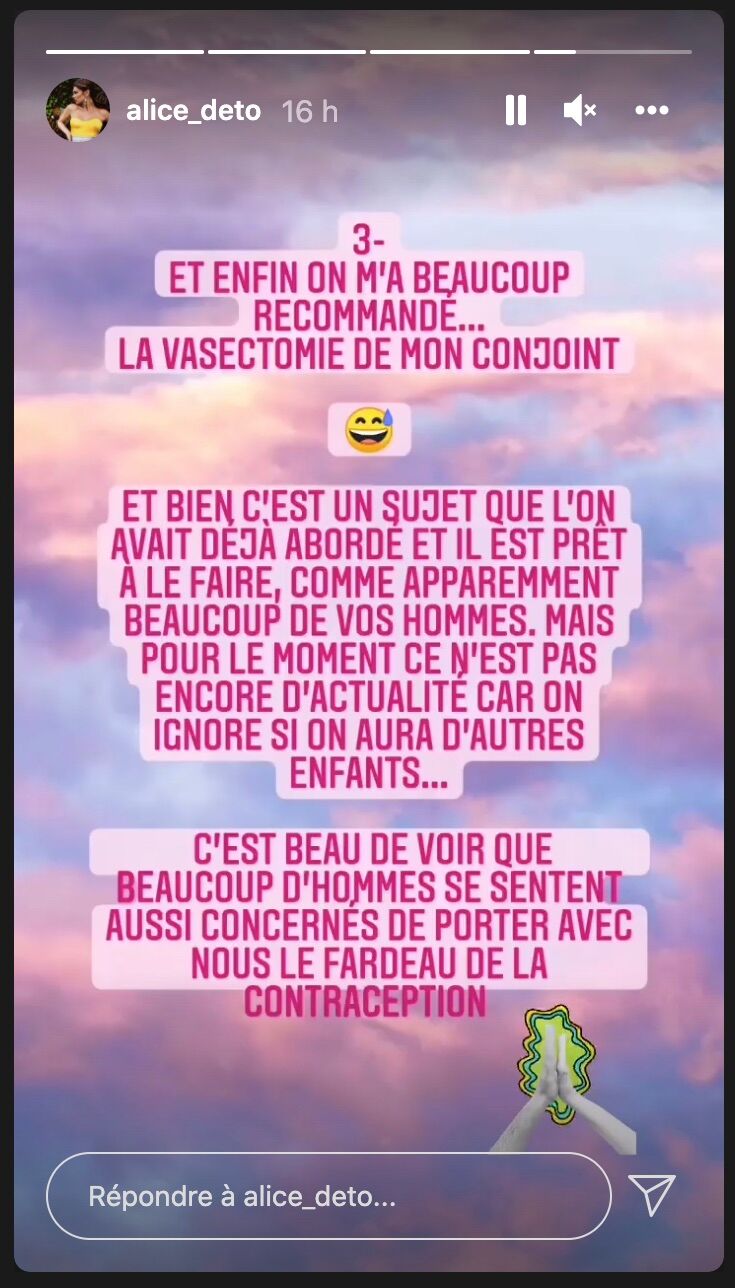
Task: Open the alice_deto username link
Action: coord(193,111)
